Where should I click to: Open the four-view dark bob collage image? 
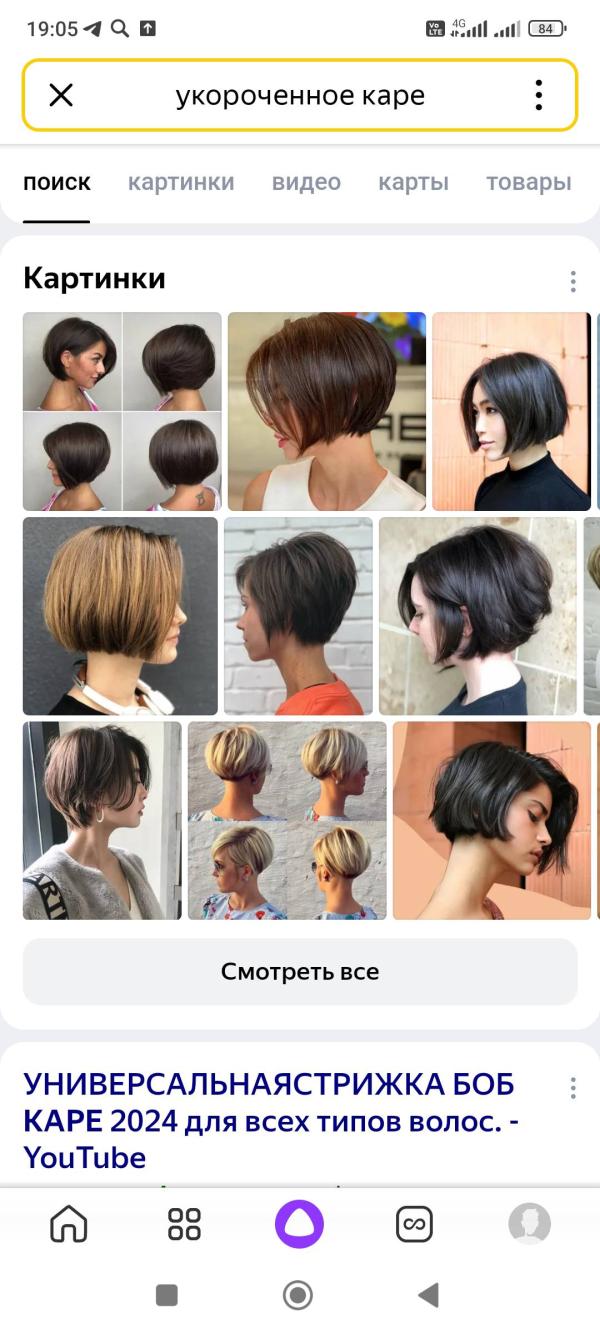122,411
